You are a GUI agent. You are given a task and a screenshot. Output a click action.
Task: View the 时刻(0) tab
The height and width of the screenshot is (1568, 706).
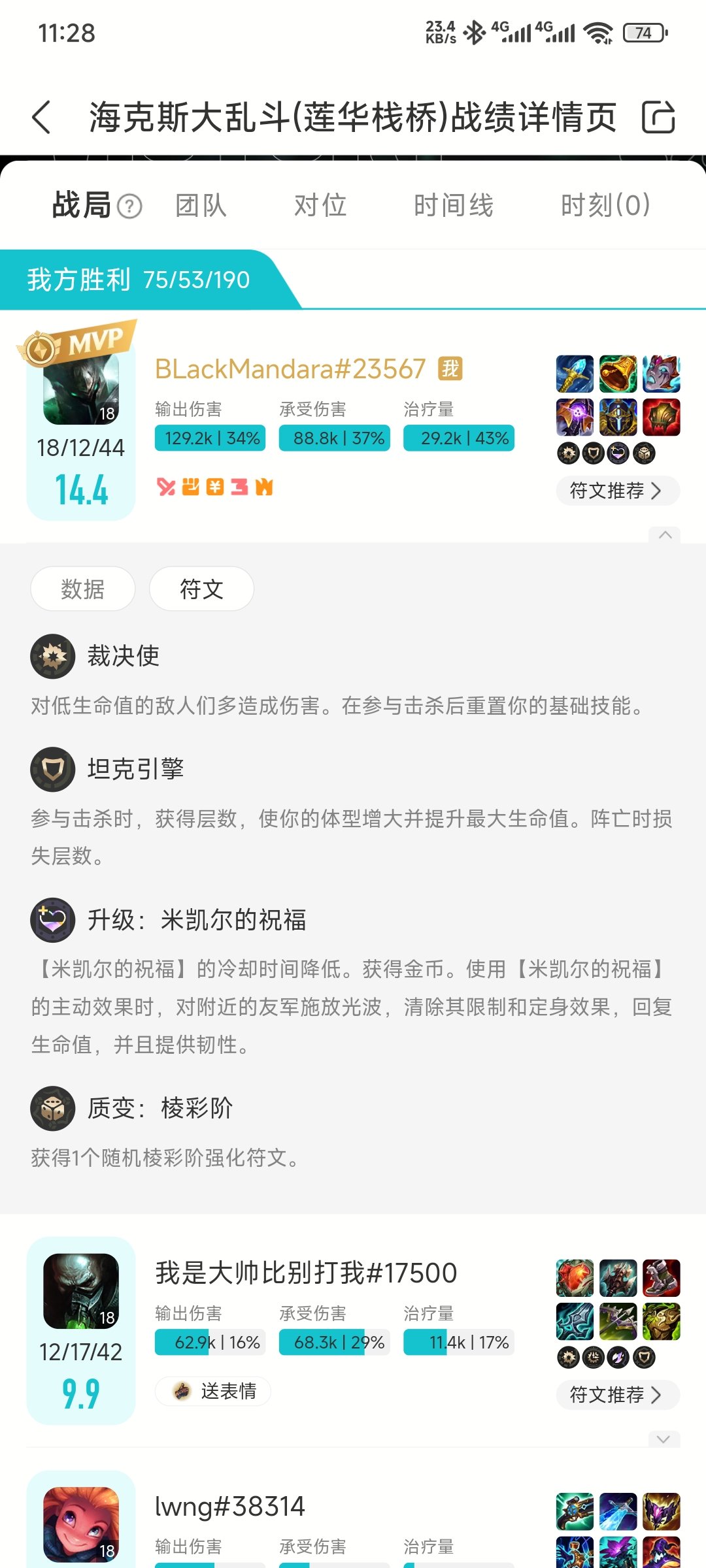click(x=605, y=205)
